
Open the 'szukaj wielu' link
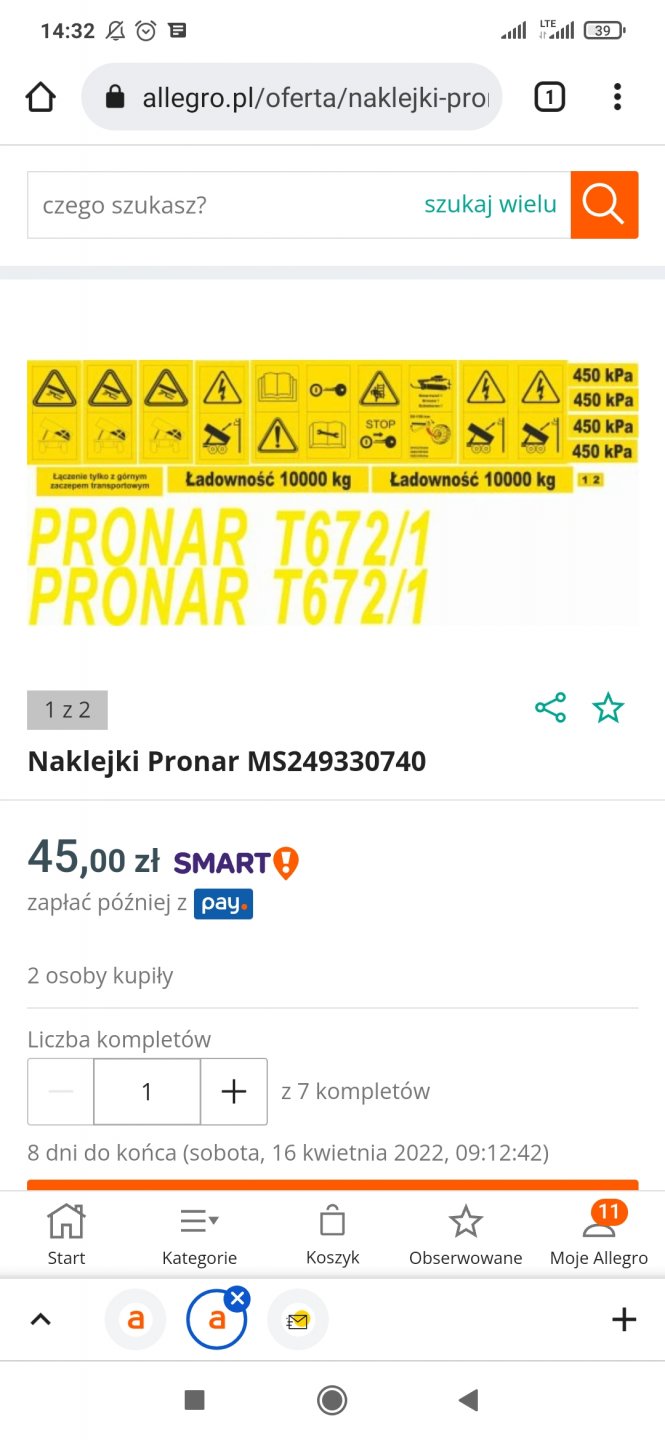click(x=490, y=205)
